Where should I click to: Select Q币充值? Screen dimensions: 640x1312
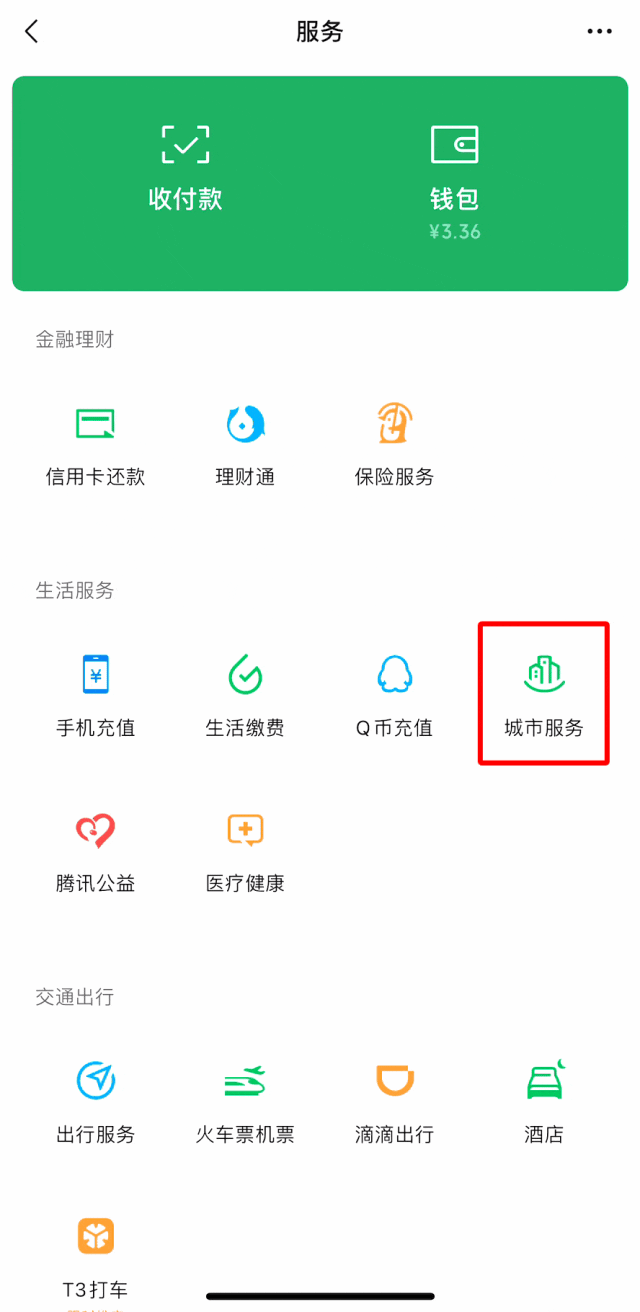(x=395, y=696)
